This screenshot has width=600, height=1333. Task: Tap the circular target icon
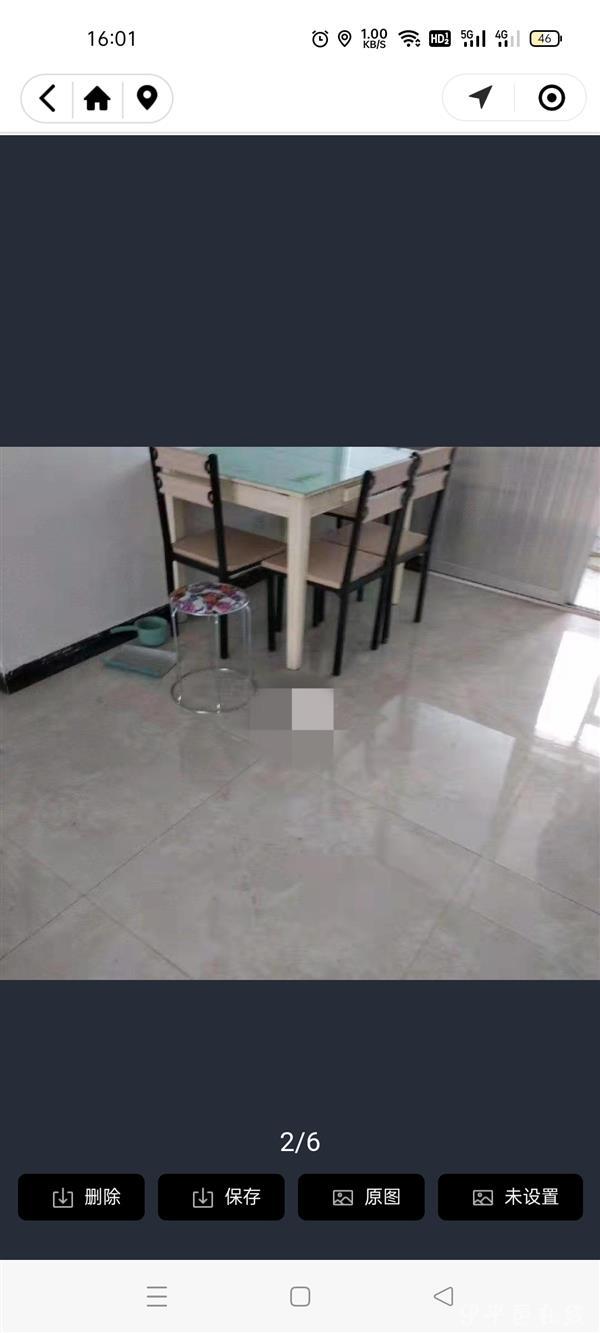pyautogui.click(x=551, y=97)
